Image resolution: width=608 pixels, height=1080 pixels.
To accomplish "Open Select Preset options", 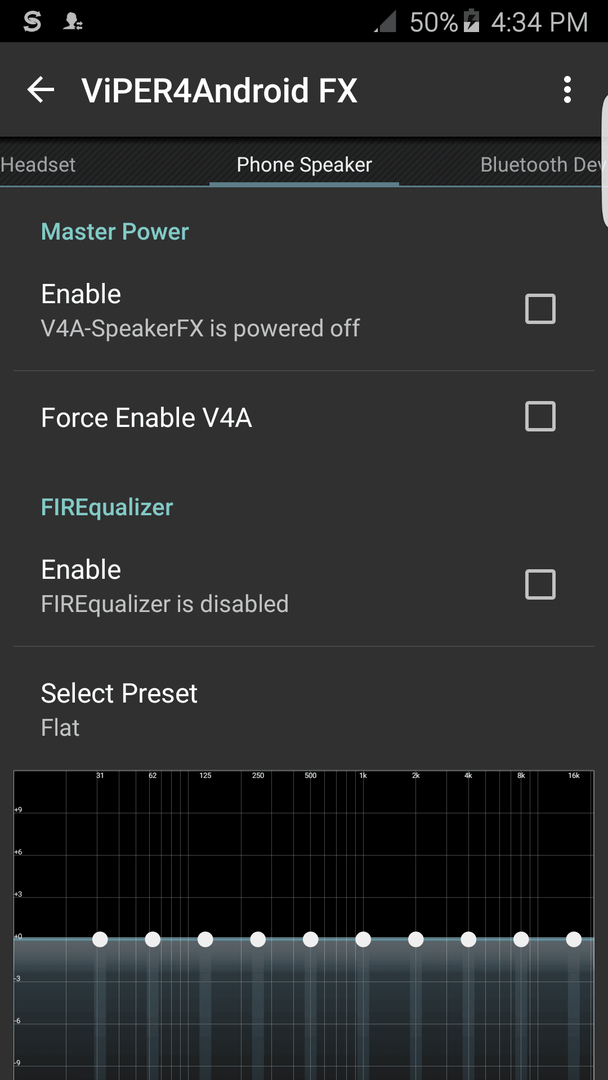I will point(304,709).
